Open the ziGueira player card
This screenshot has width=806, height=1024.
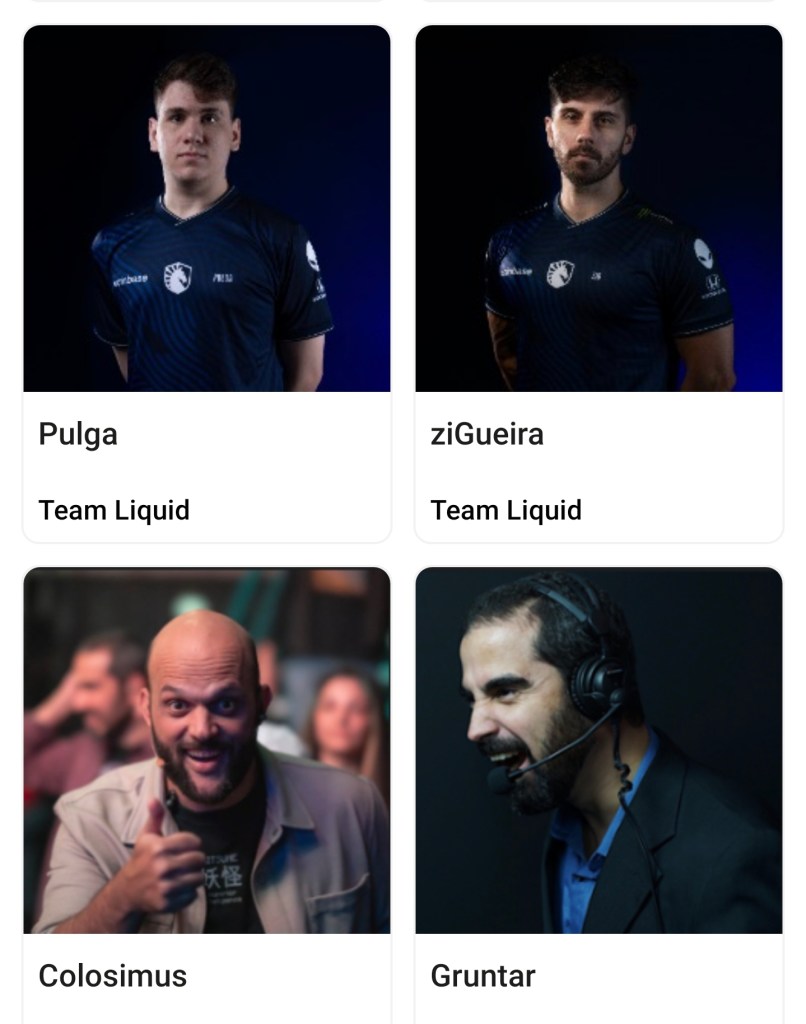(598, 283)
